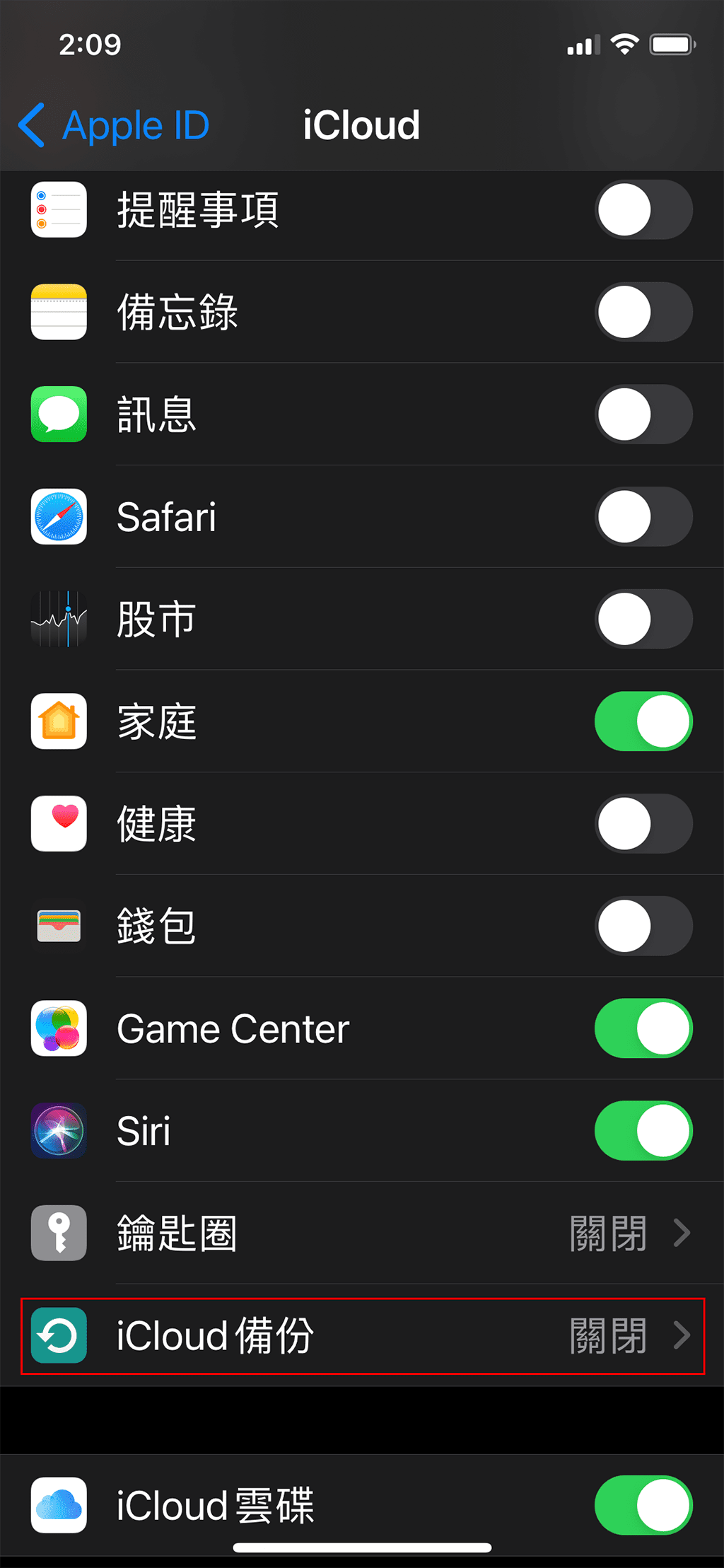Click the Safari compass icon
This screenshot has width=724, height=1568.
[59, 517]
